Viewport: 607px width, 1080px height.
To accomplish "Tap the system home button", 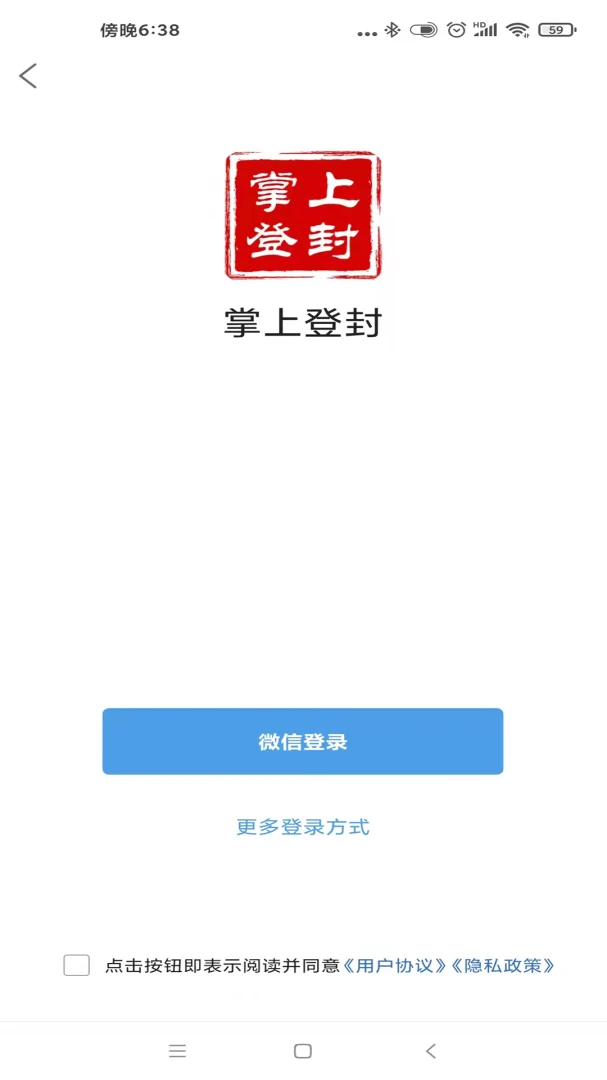I will point(302,1050).
